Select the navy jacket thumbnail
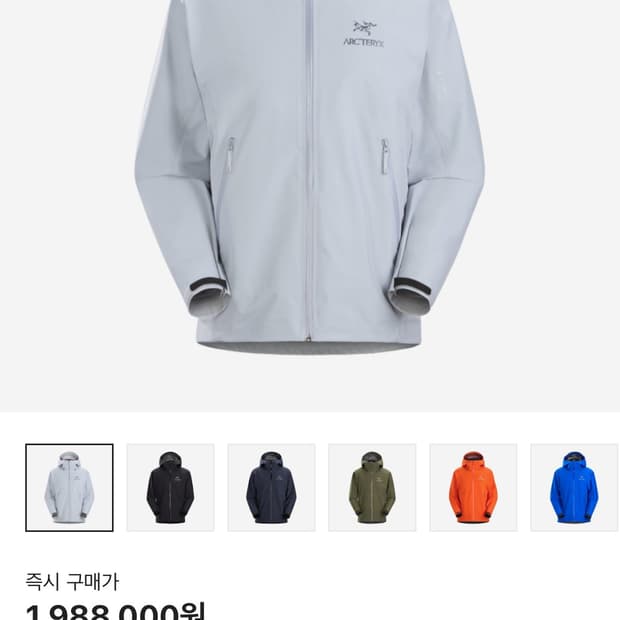 [x=271, y=487]
